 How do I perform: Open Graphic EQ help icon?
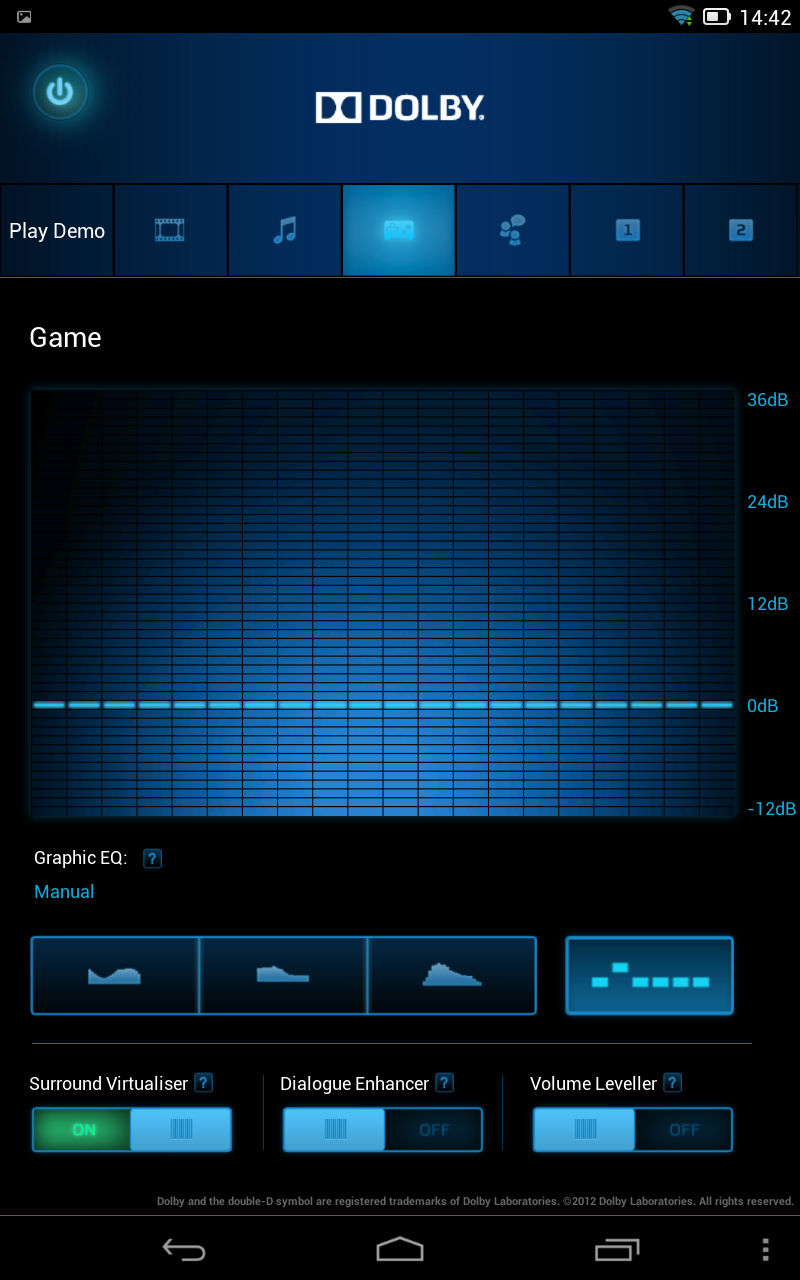[152, 858]
